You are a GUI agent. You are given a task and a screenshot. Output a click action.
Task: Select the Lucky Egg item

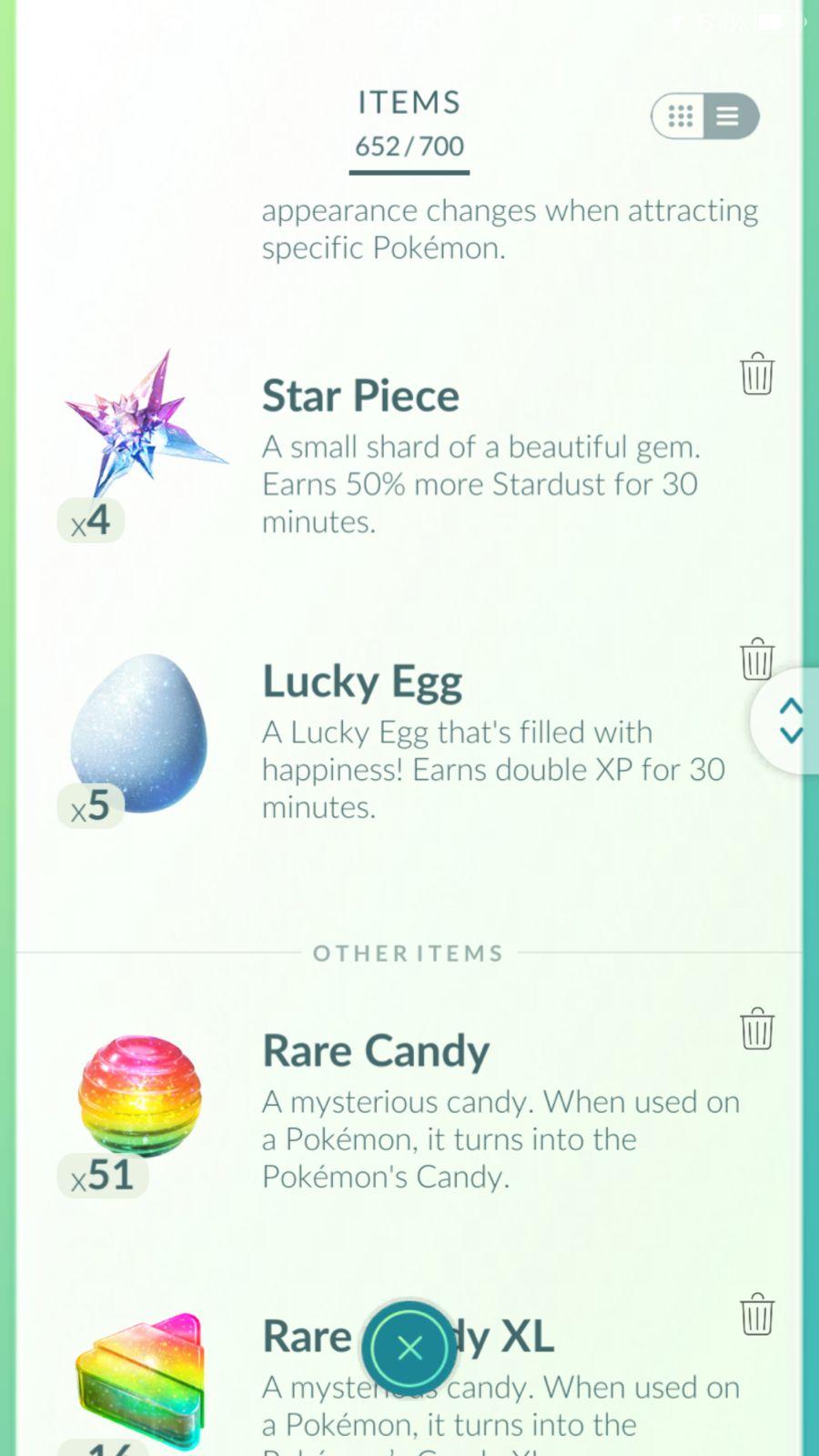[139, 733]
